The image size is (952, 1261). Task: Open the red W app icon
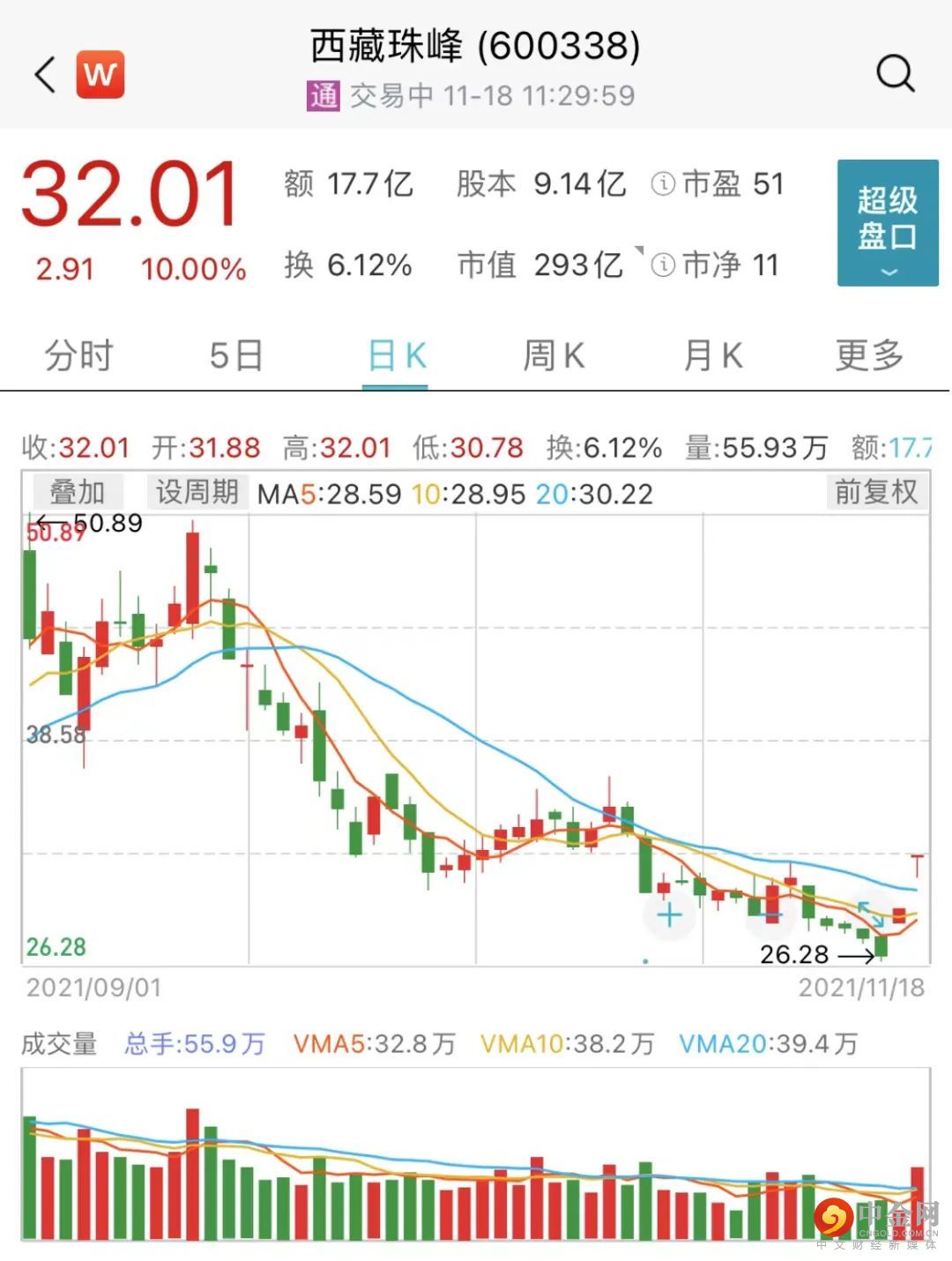pos(100,74)
